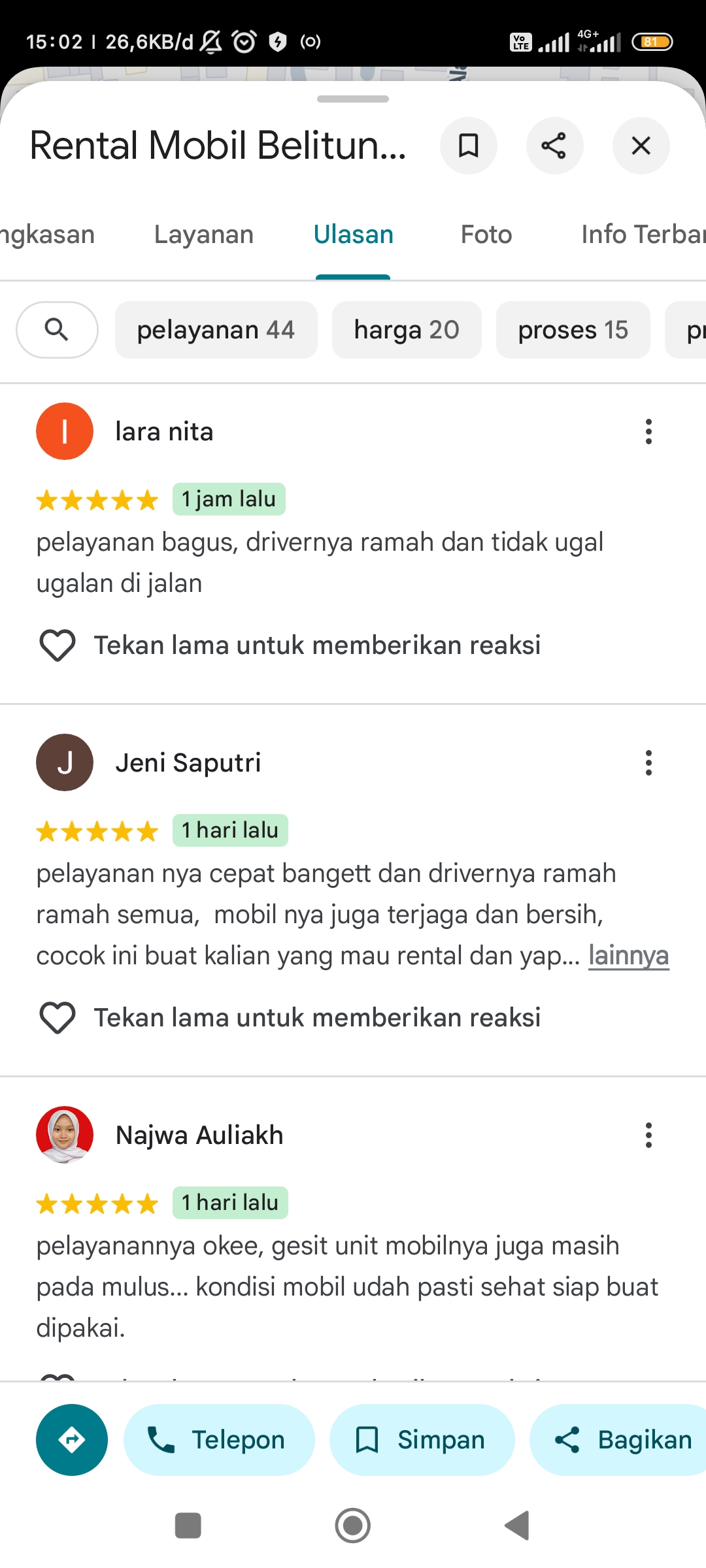This screenshot has height=1568, width=706.
Task: Search within reviews using the magnifier
Action: 58,330
